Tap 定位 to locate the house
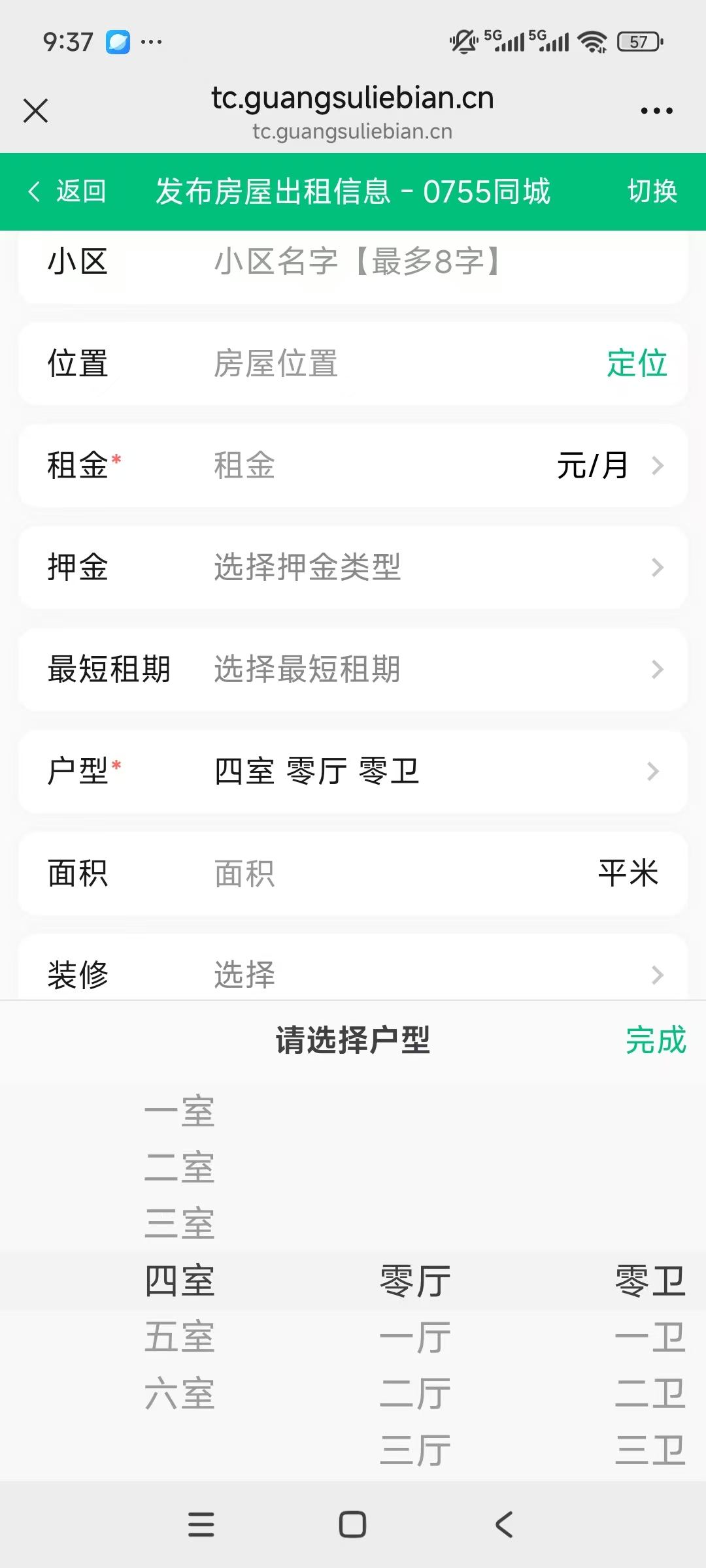The height and width of the screenshot is (1568, 706). pos(637,363)
